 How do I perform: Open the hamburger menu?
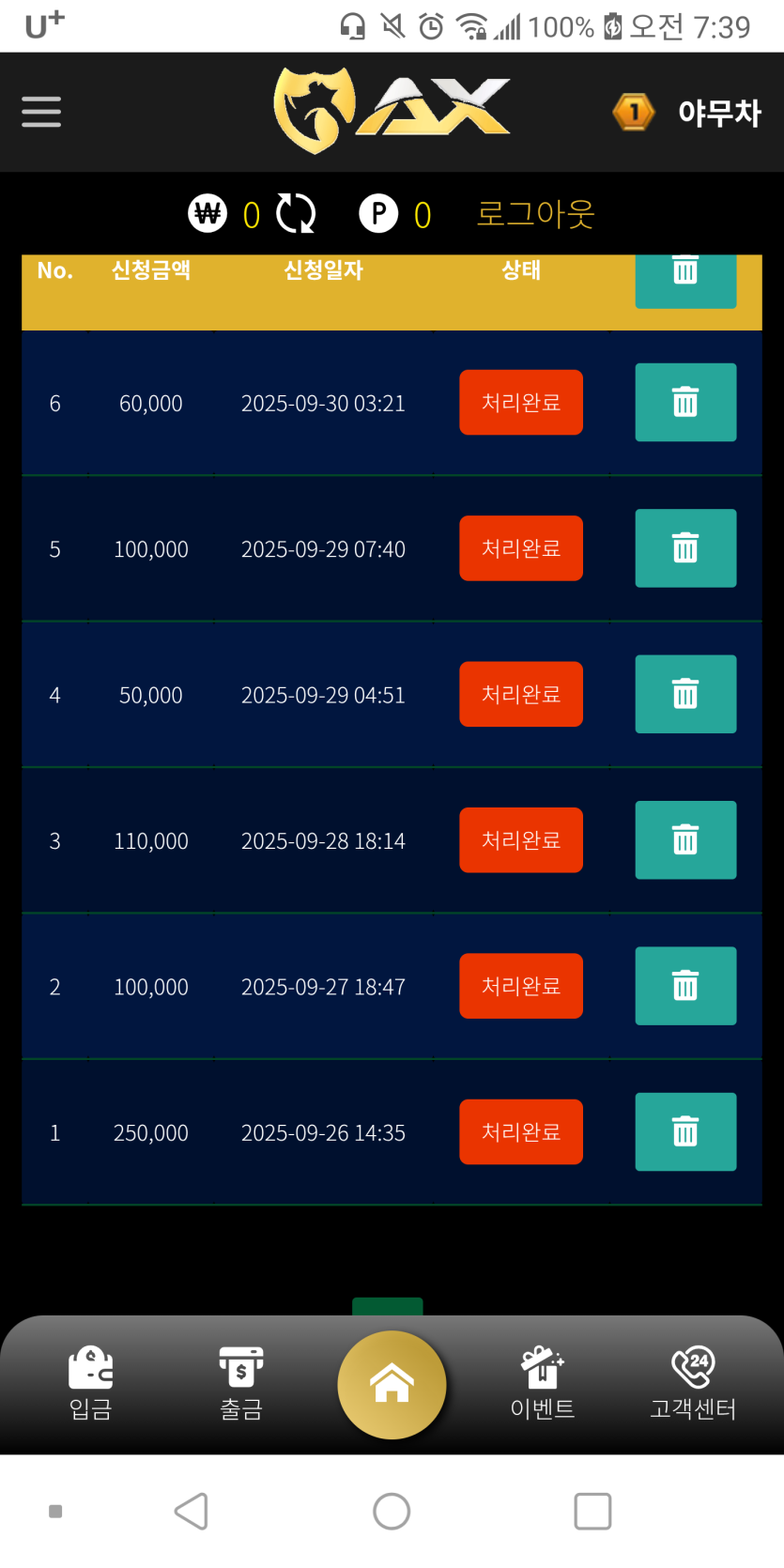[41, 112]
